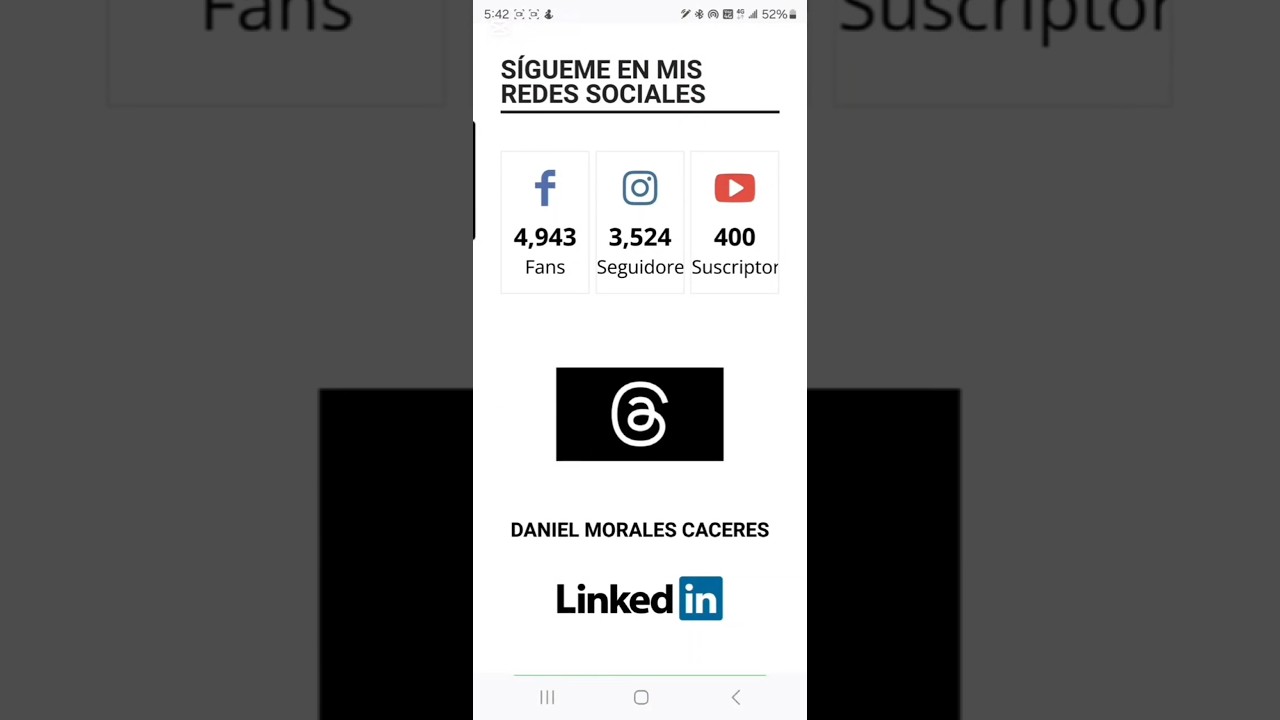The width and height of the screenshot is (1280, 720).
Task: Go to the home screen
Action: point(641,697)
